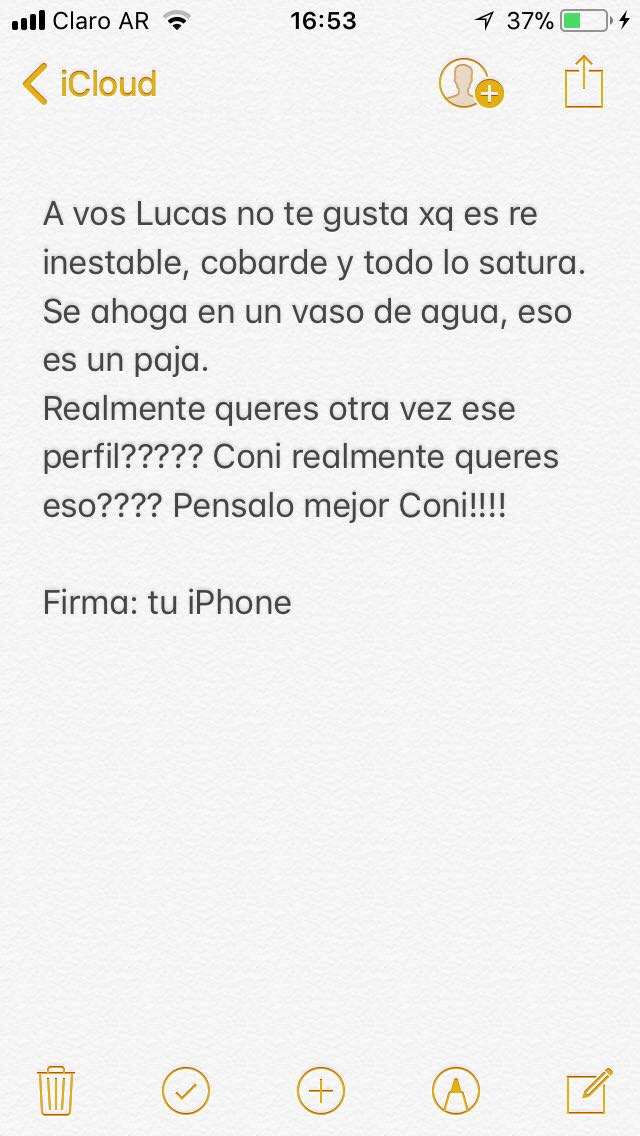Open the plus insert menu
The height and width of the screenshot is (1136, 640).
click(321, 1090)
